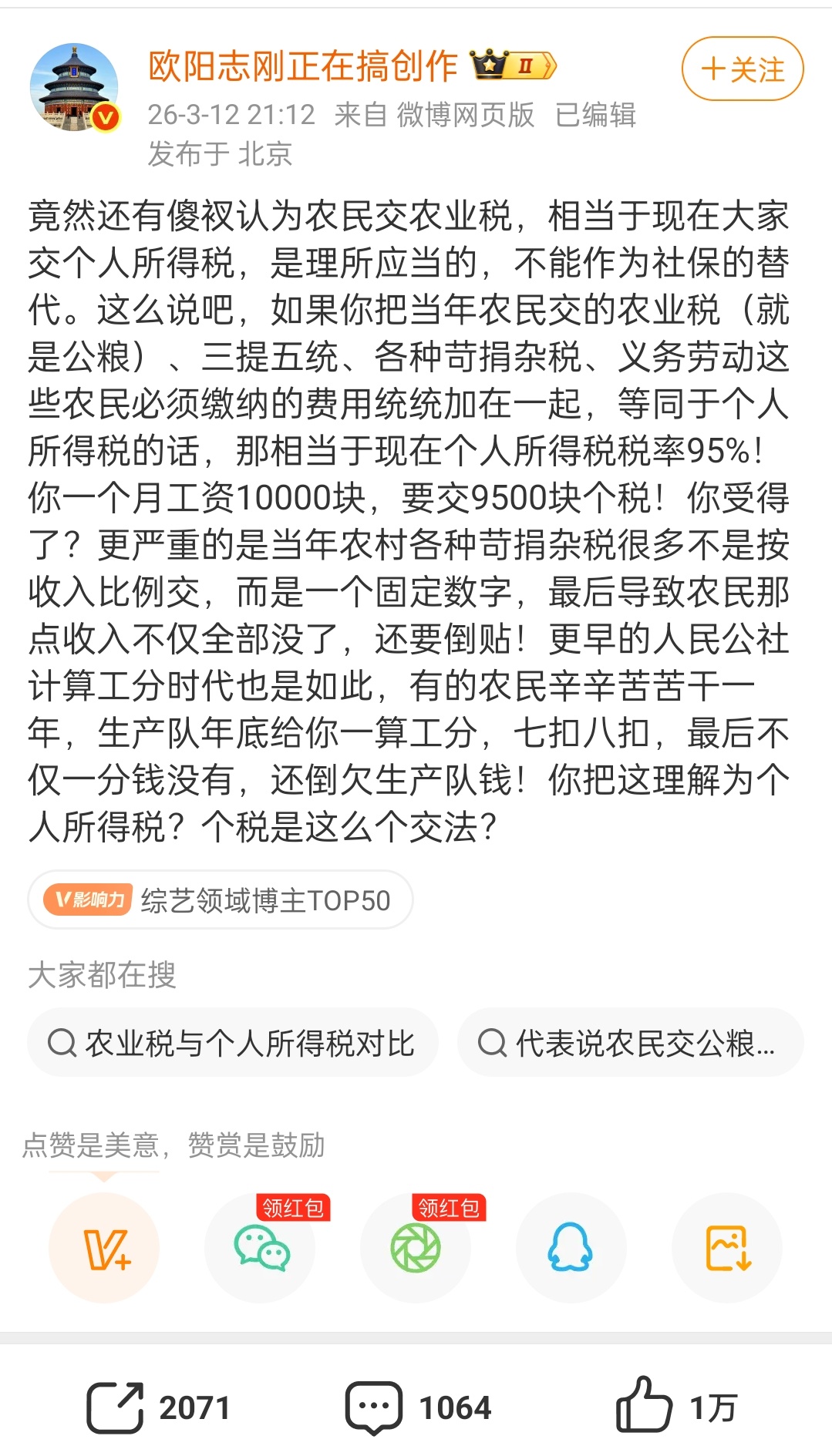Select the QQ penguin tip icon

point(571,1249)
